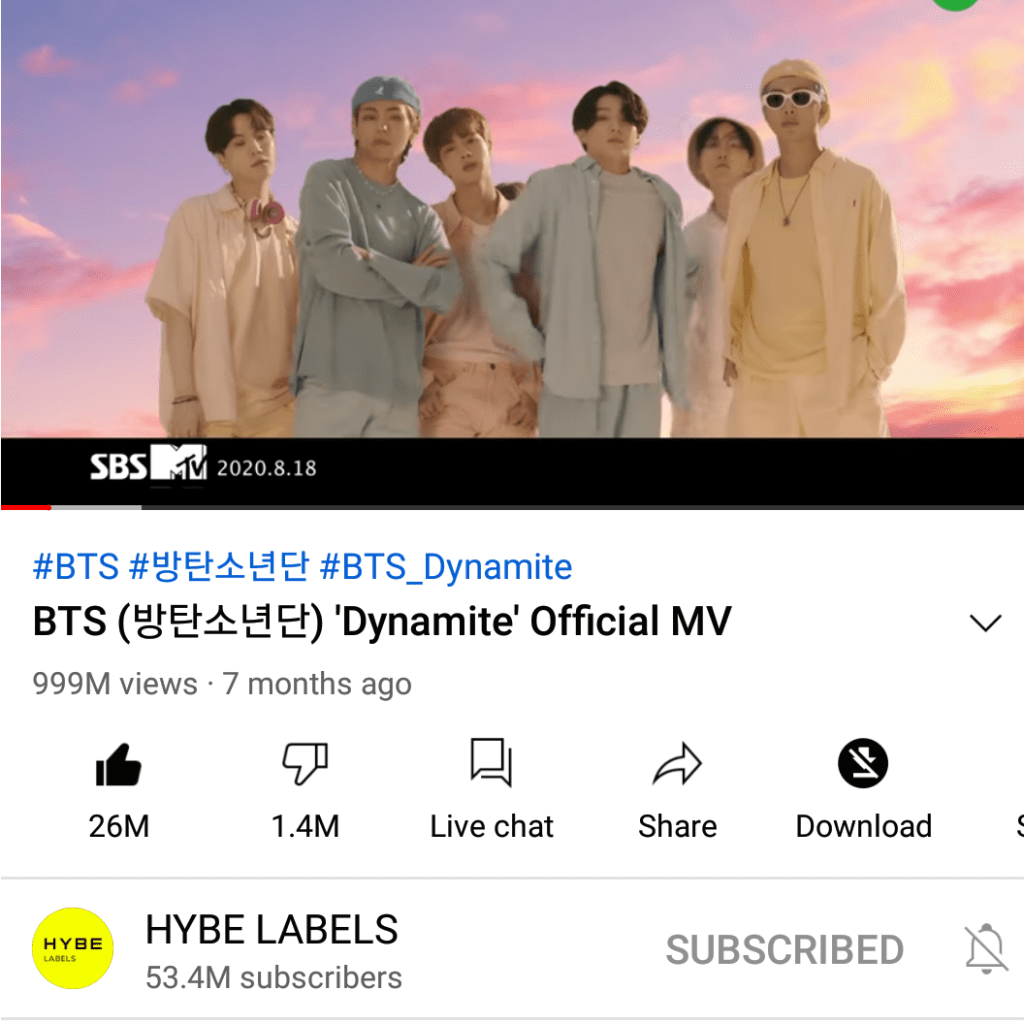Change notification bell settings for HYBE LABELS

[985, 949]
